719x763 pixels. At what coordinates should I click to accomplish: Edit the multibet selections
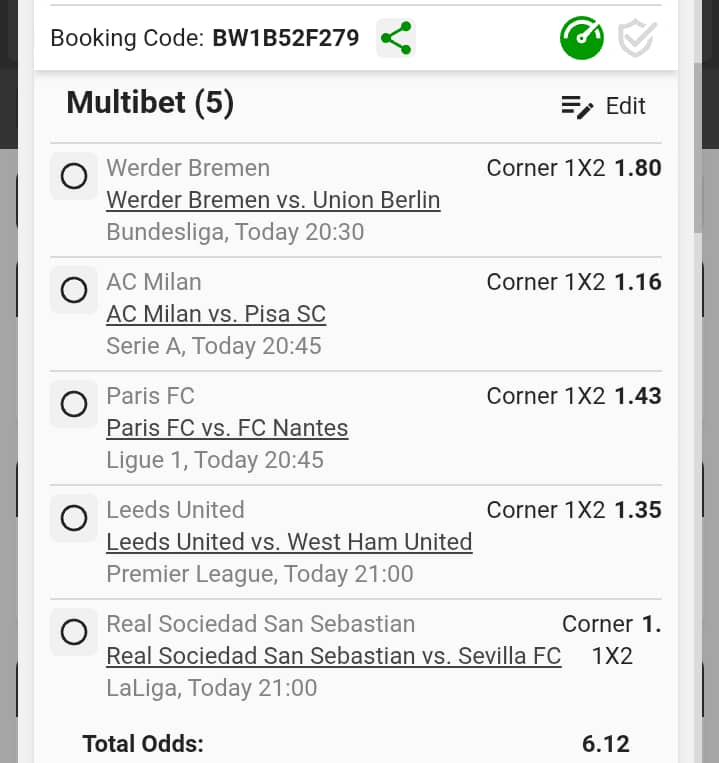604,106
